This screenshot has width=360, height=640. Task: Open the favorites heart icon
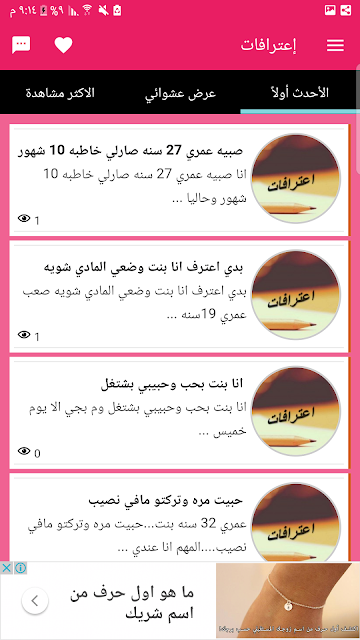pos(63,45)
